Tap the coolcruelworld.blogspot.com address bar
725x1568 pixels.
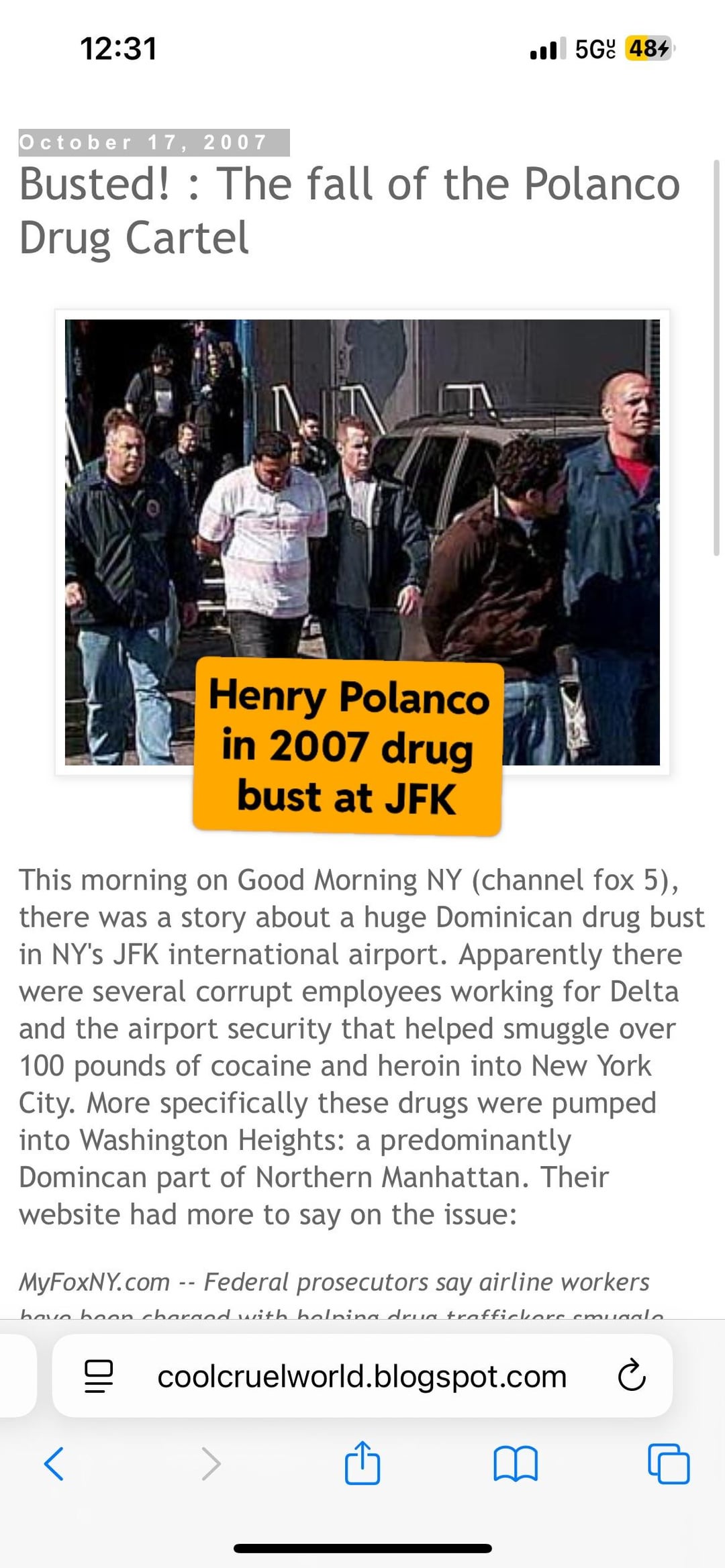362,1377
